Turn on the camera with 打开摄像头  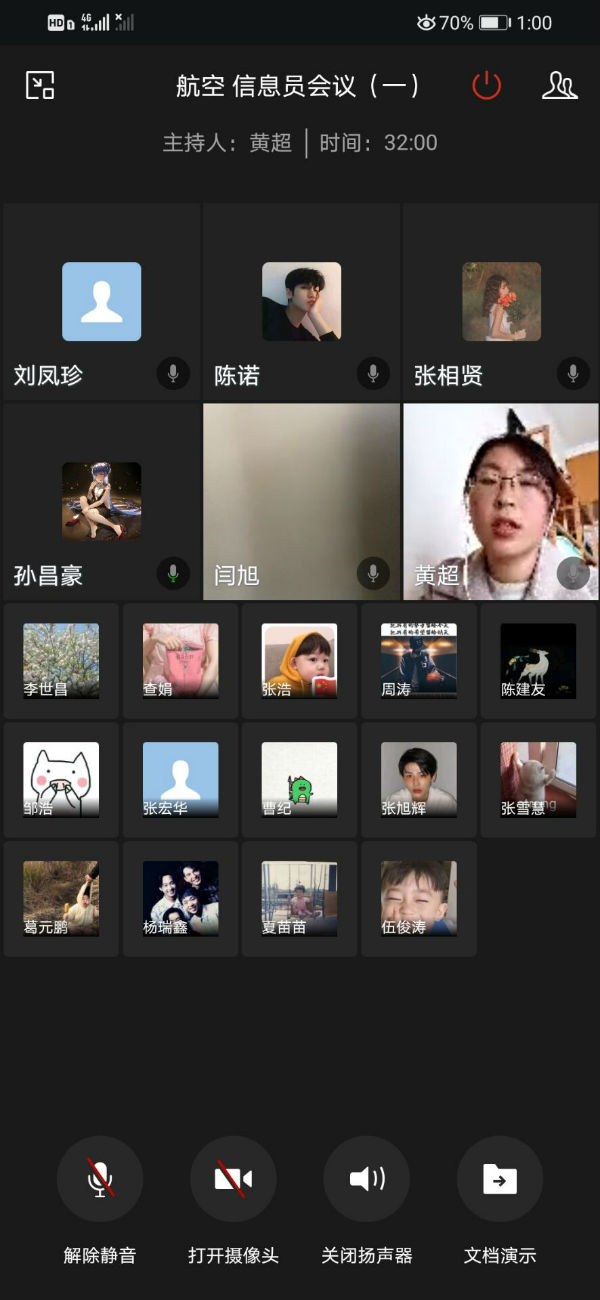click(x=233, y=1180)
